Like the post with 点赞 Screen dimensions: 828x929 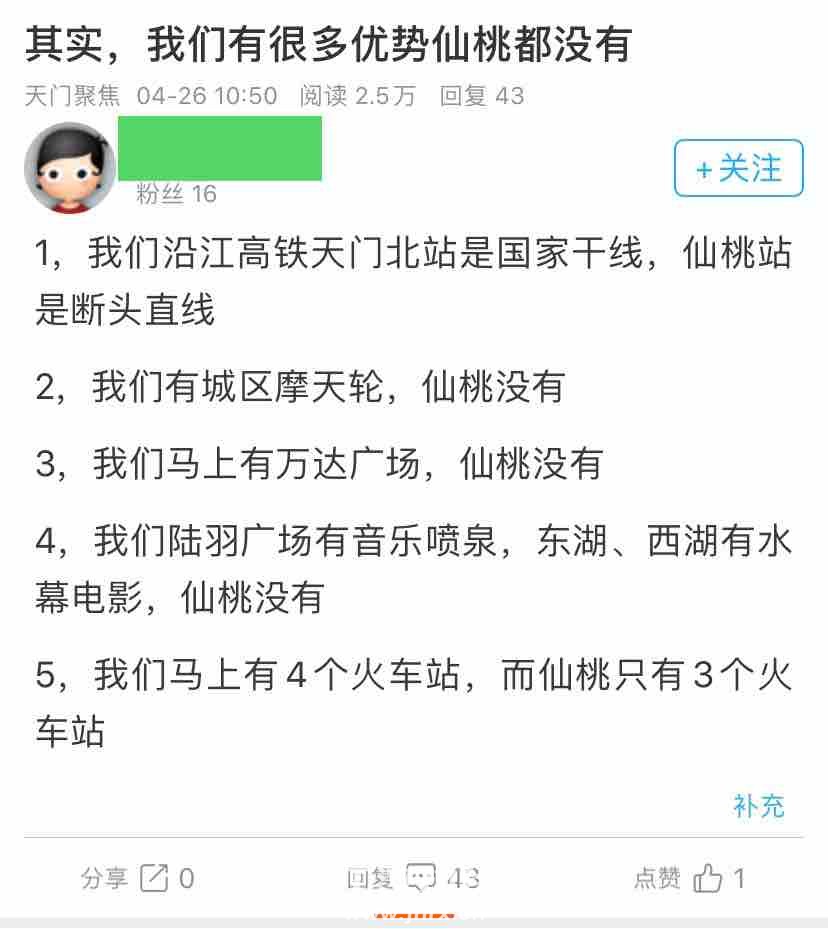(689, 878)
